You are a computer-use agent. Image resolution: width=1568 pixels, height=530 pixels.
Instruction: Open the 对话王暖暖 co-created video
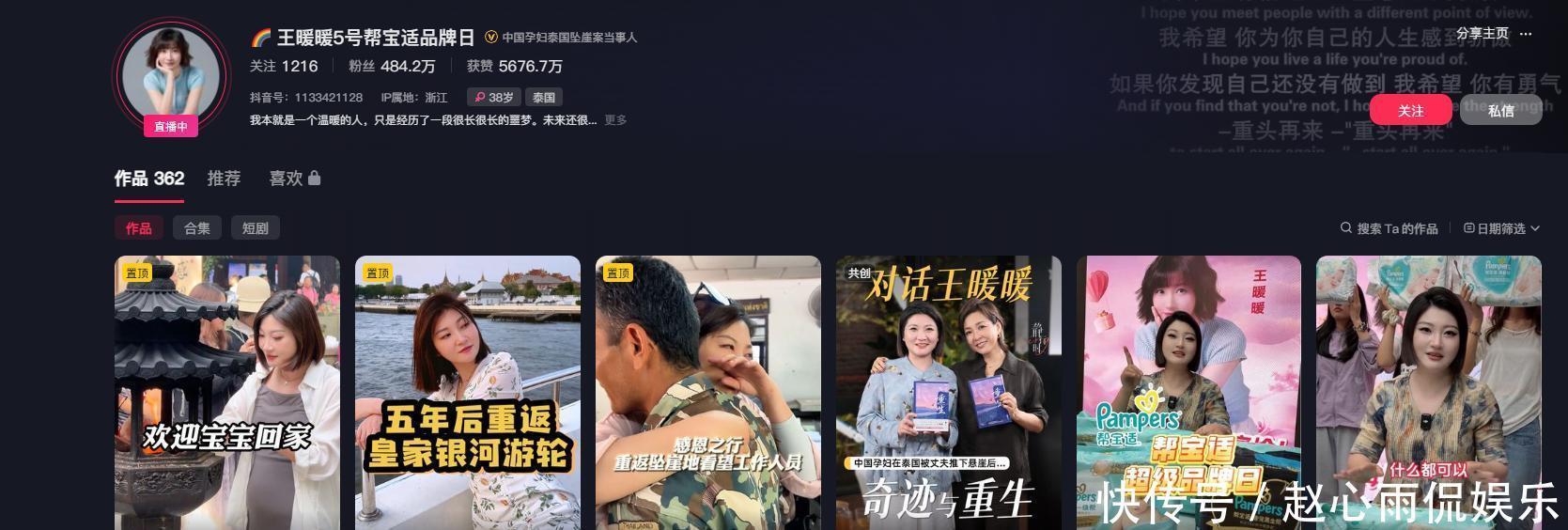point(949,395)
